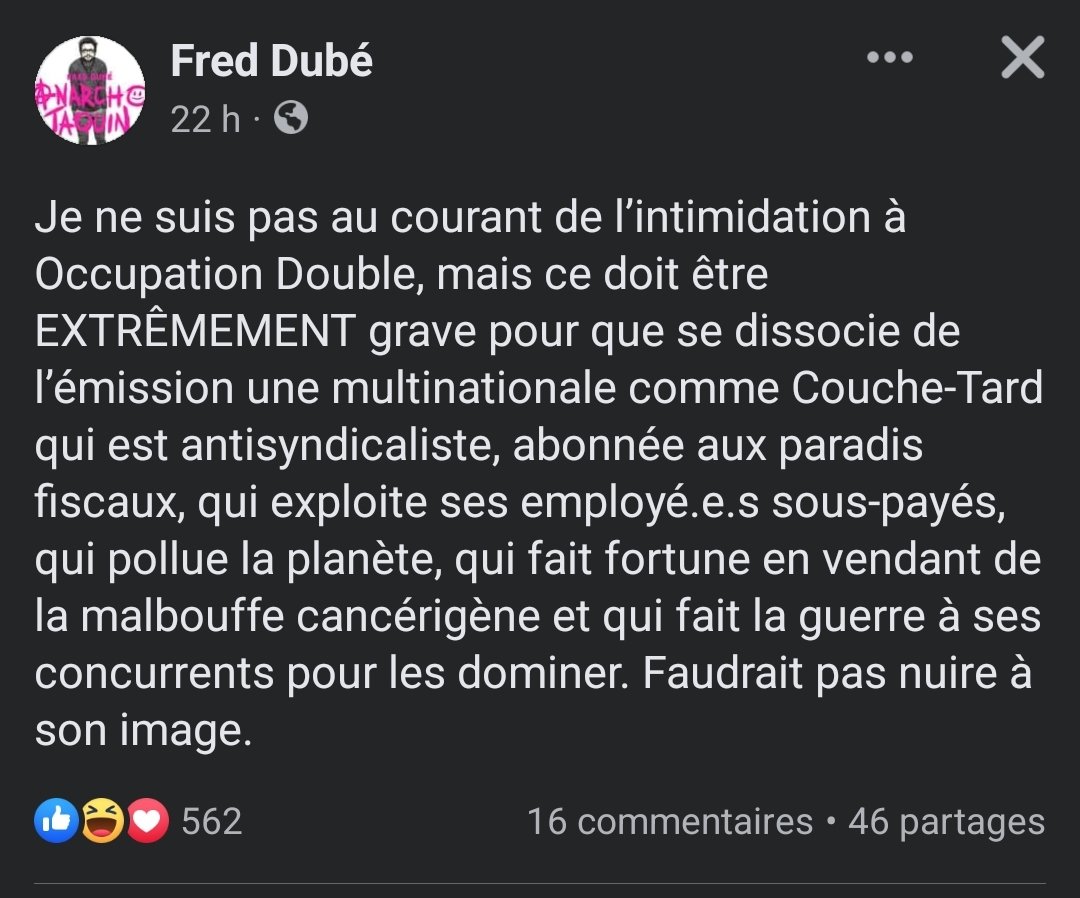Close the post with the X
The width and height of the screenshot is (1080, 898).
(x=1022, y=59)
